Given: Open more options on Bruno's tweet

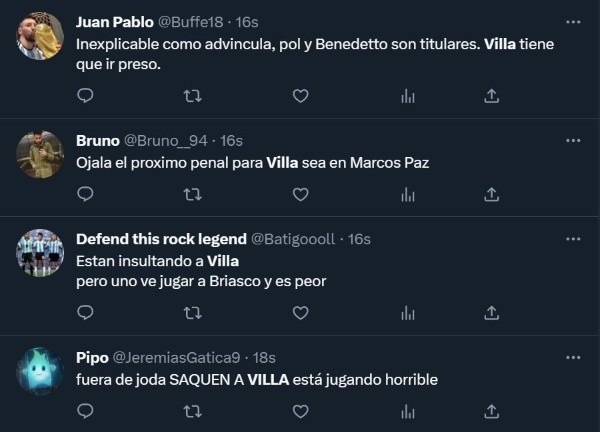Looking at the screenshot, I should pos(573,139).
